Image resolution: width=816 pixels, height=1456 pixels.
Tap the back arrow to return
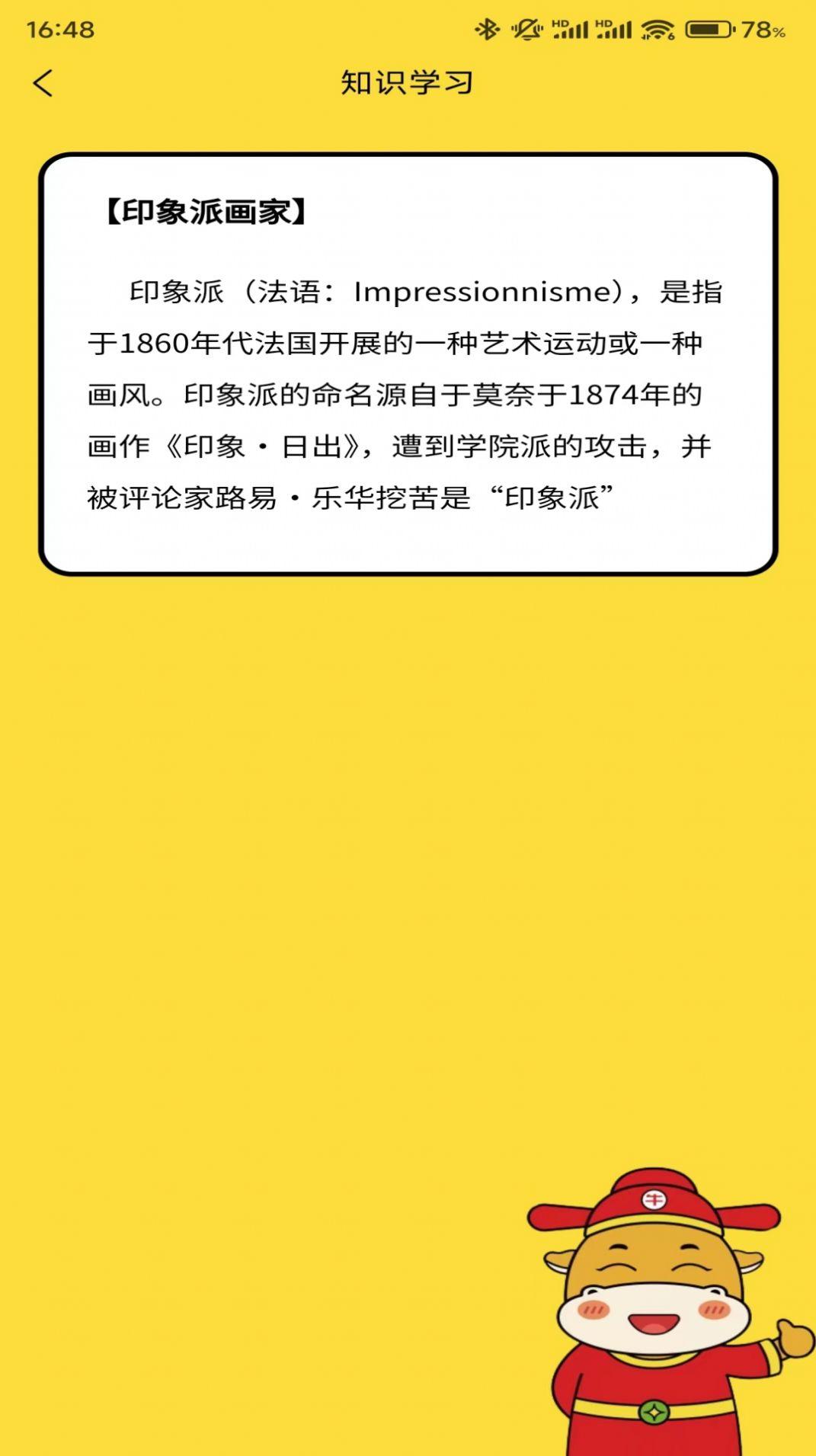point(43,83)
